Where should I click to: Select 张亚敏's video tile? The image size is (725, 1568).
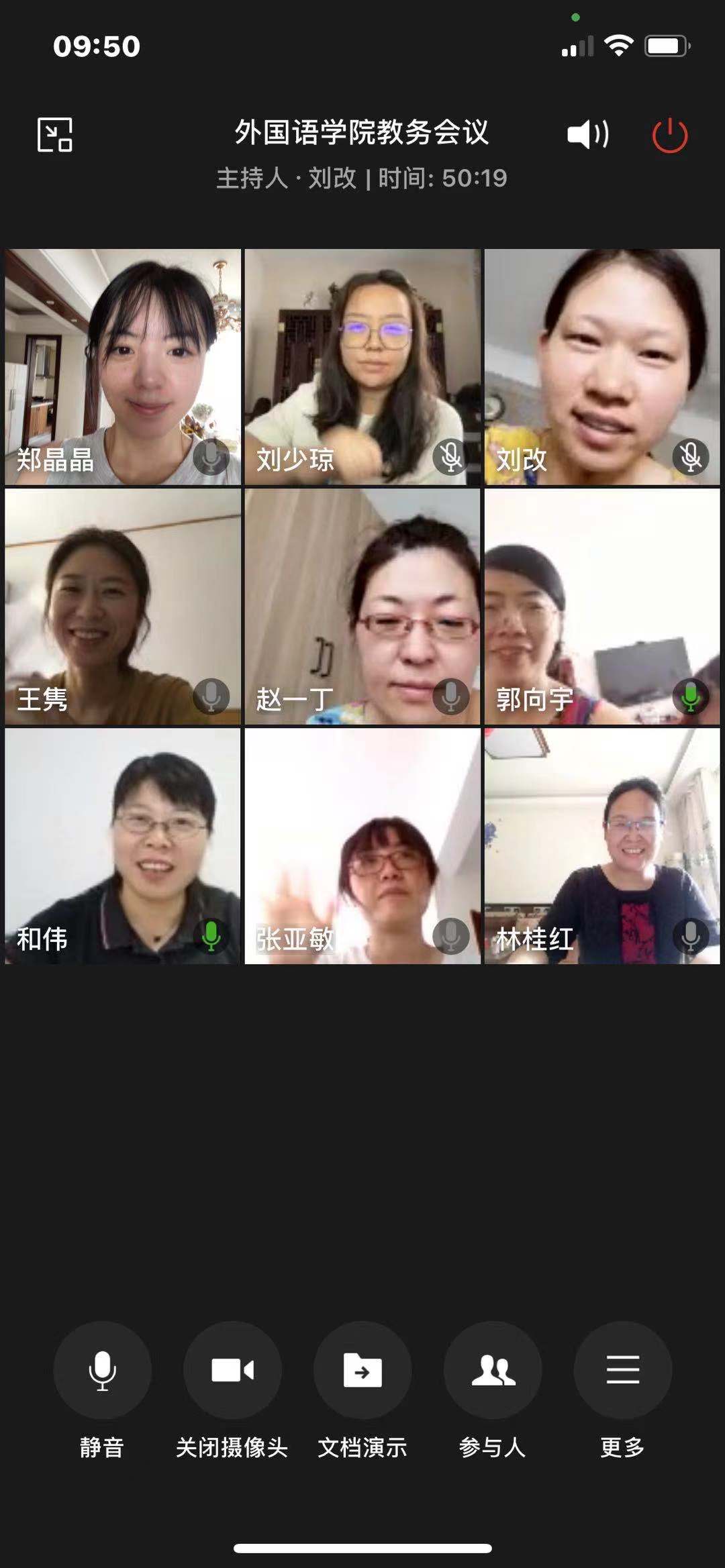coord(362,846)
